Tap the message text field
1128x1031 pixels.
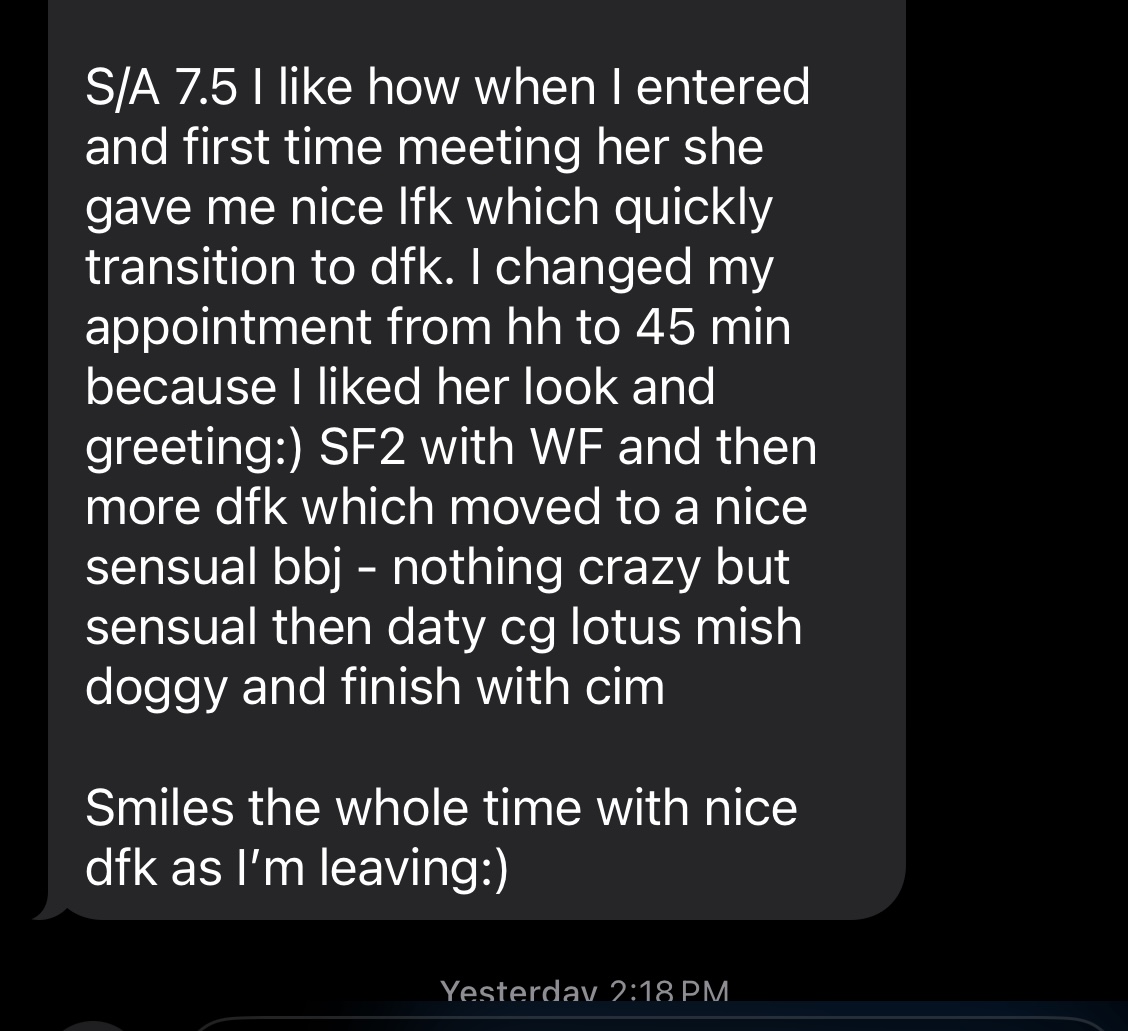(640, 1024)
